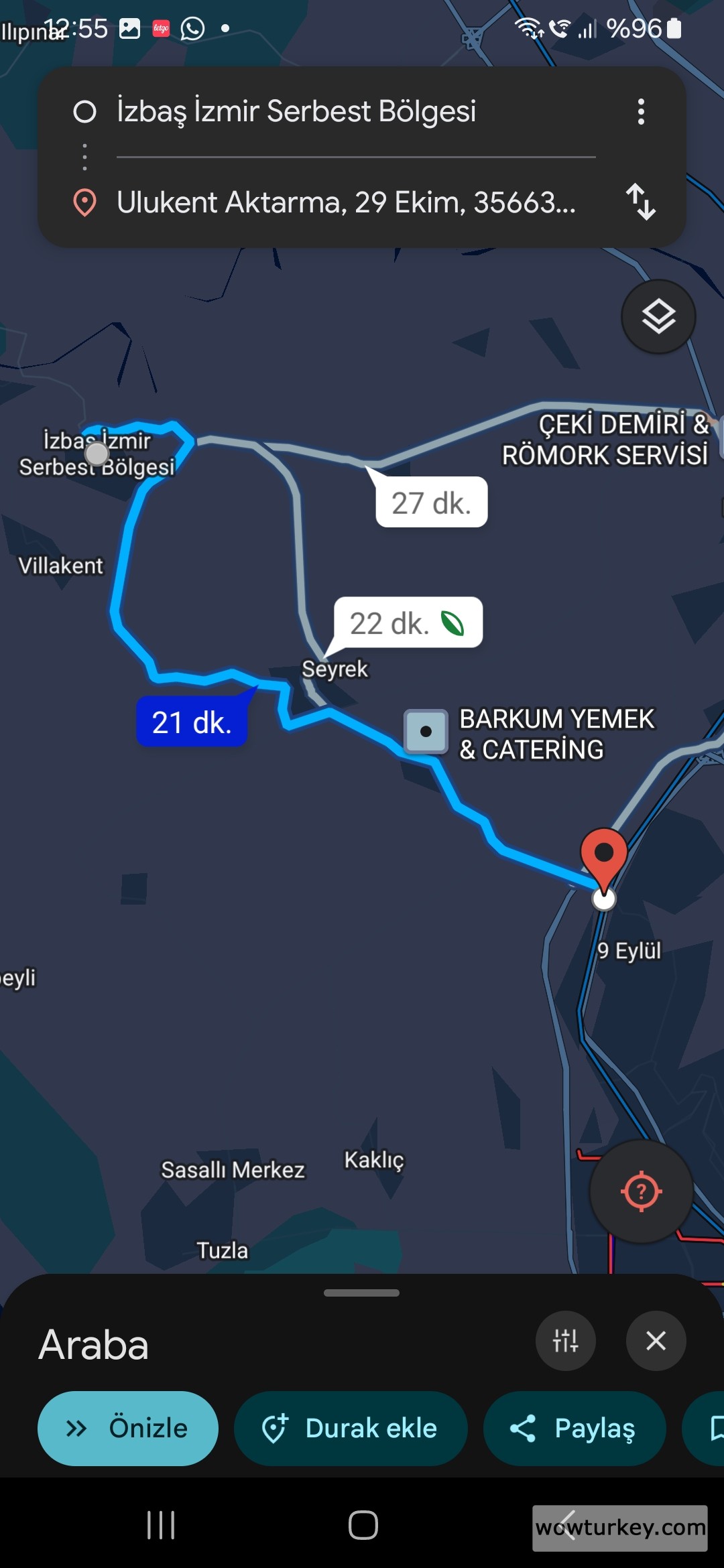This screenshot has height=1568, width=724.
Task: Edit the destination Ulukent Aktarma field
Action: [x=346, y=202]
